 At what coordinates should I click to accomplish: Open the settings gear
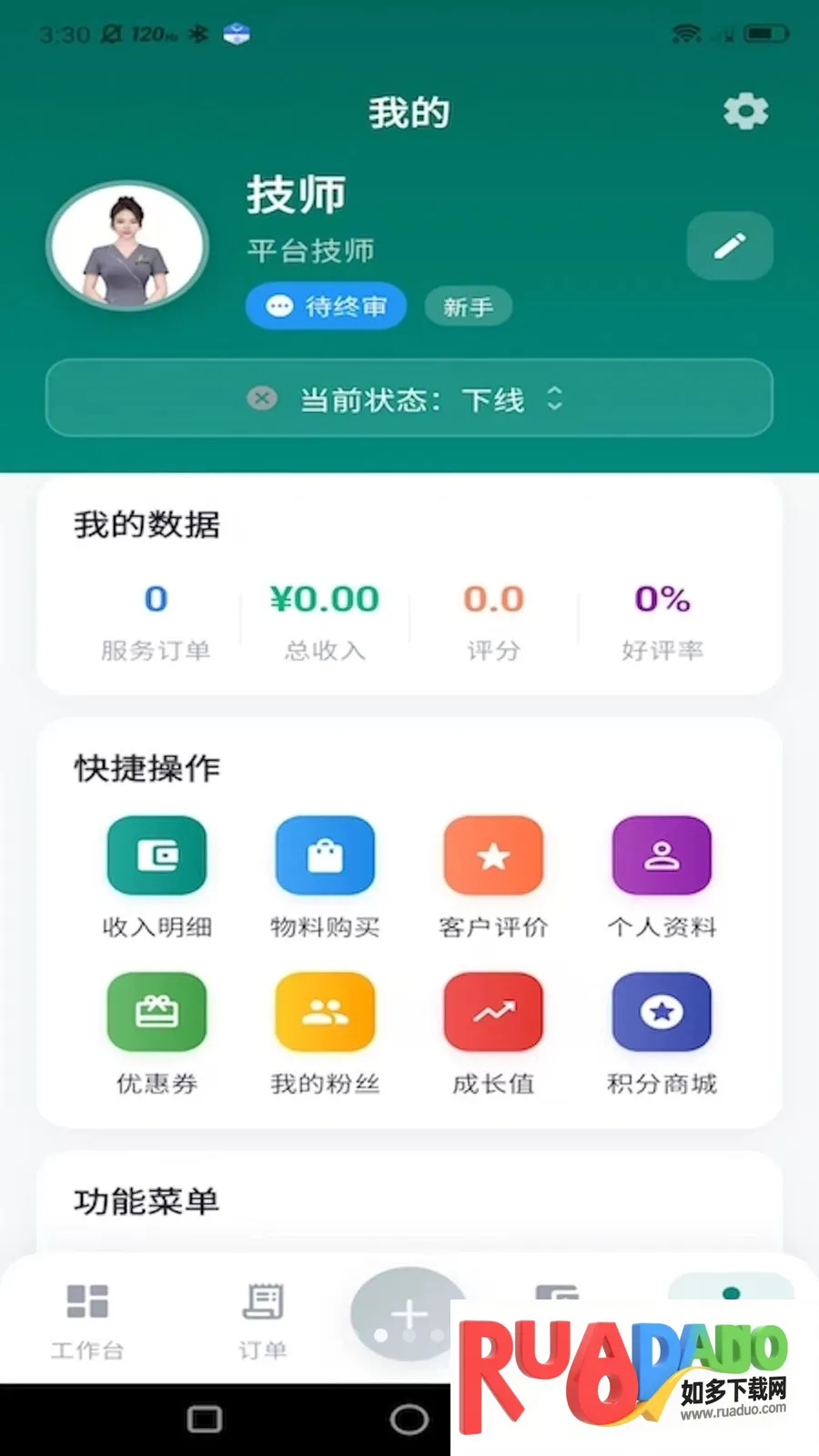745,111
